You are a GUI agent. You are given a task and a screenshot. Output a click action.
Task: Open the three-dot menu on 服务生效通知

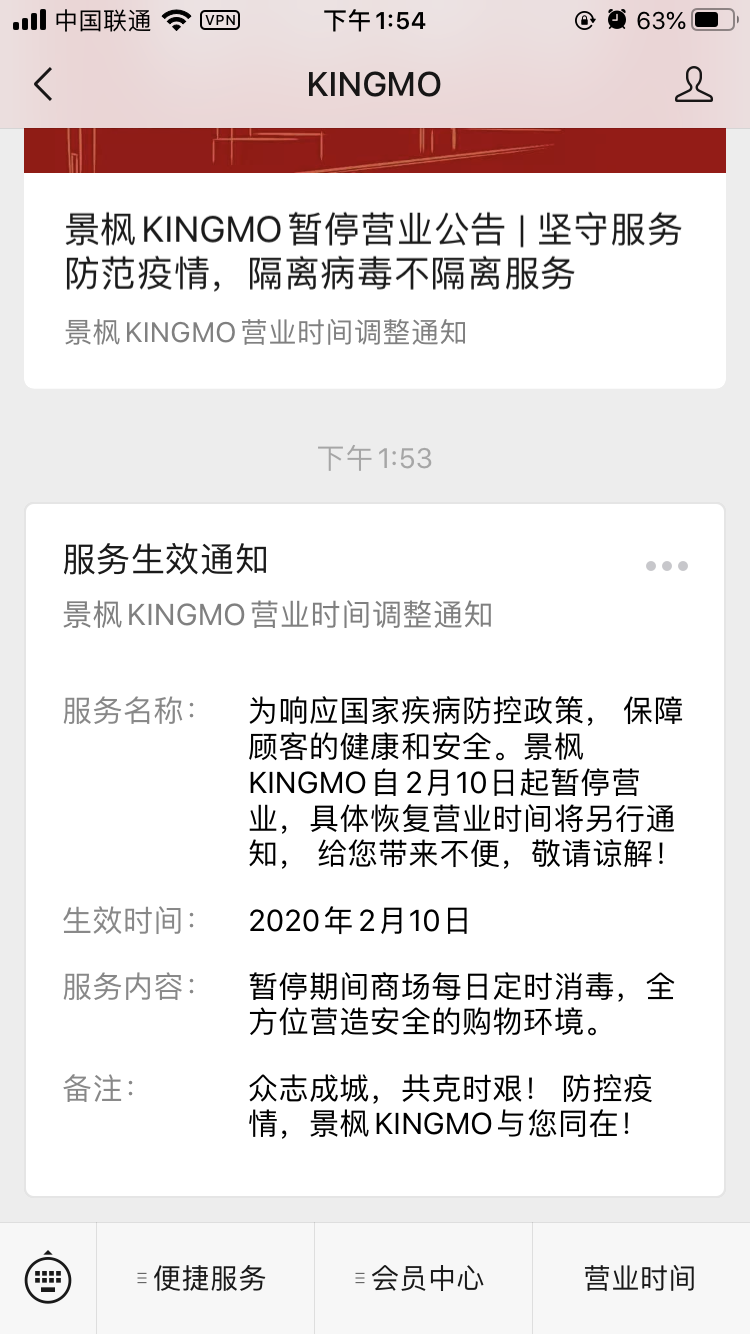click(x=666, y=566)
